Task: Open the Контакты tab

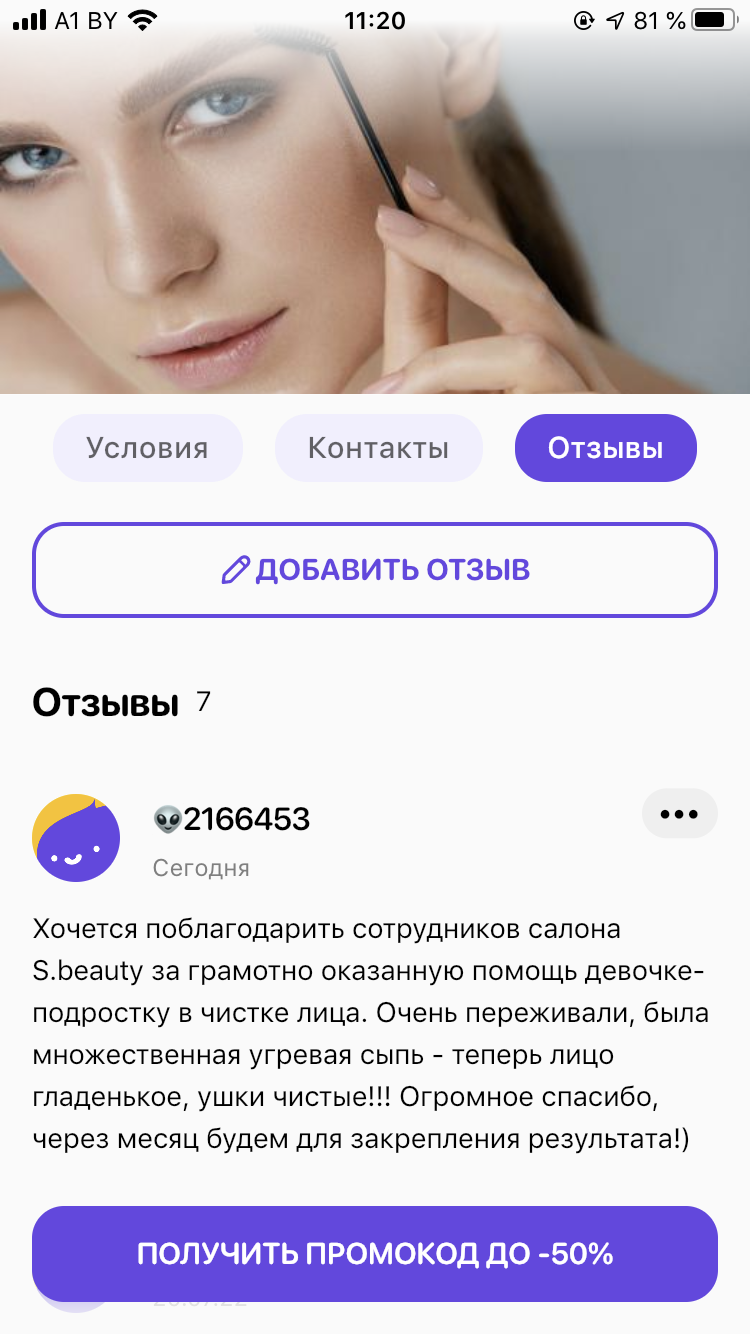Action: (378, 448)
